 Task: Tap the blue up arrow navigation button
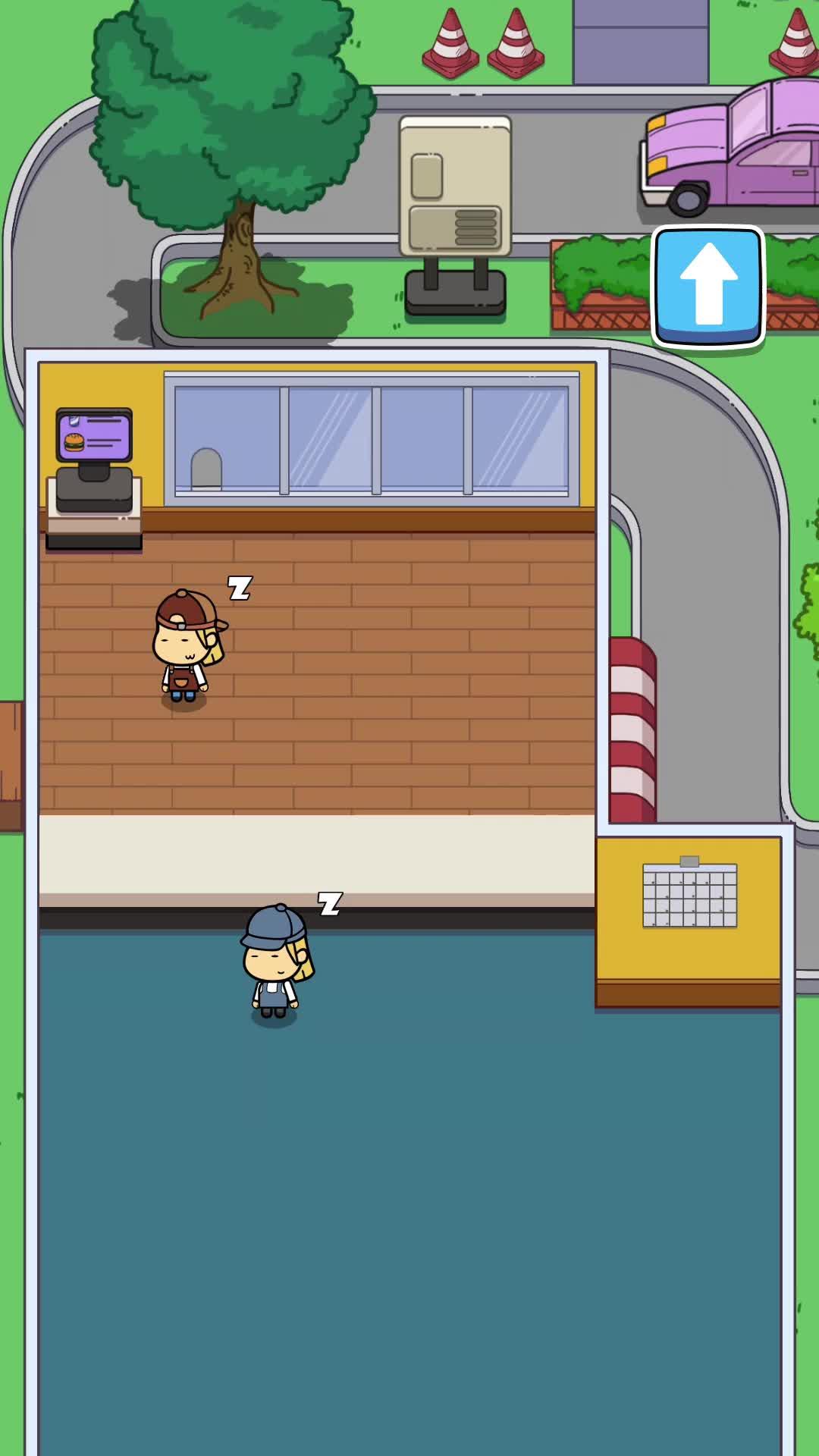point(710,287)
